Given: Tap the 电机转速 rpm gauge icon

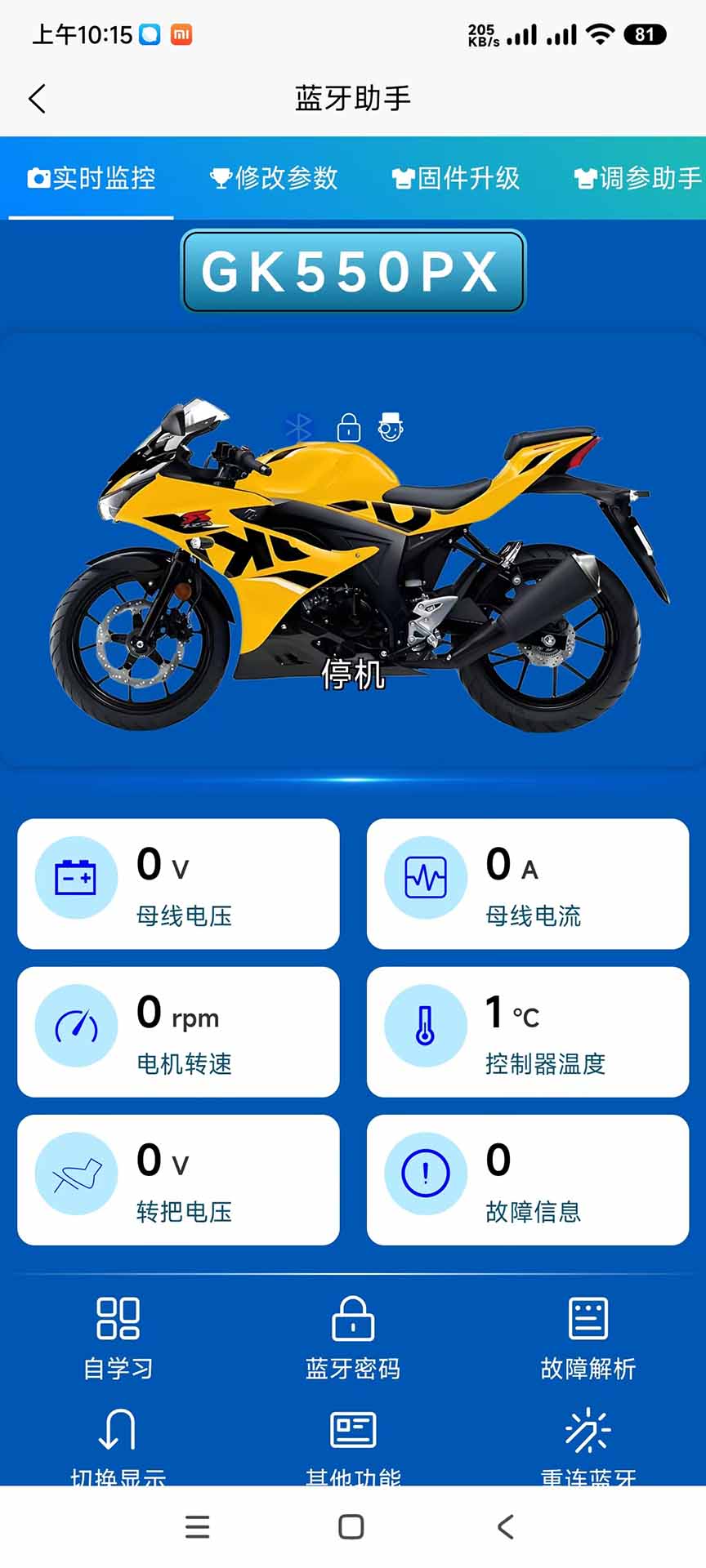Looking at the screenshot, I should [75, 1026].
